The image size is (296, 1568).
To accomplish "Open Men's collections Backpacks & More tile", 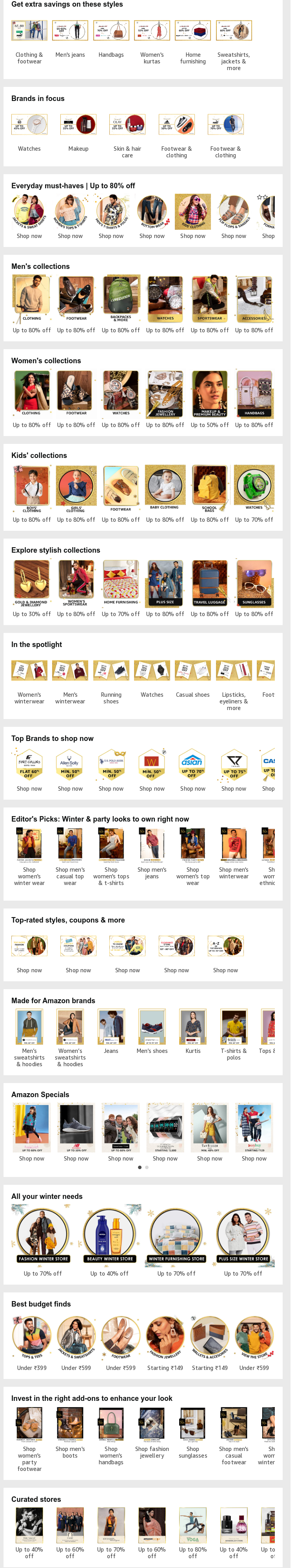I will click(x=121, y=298).
